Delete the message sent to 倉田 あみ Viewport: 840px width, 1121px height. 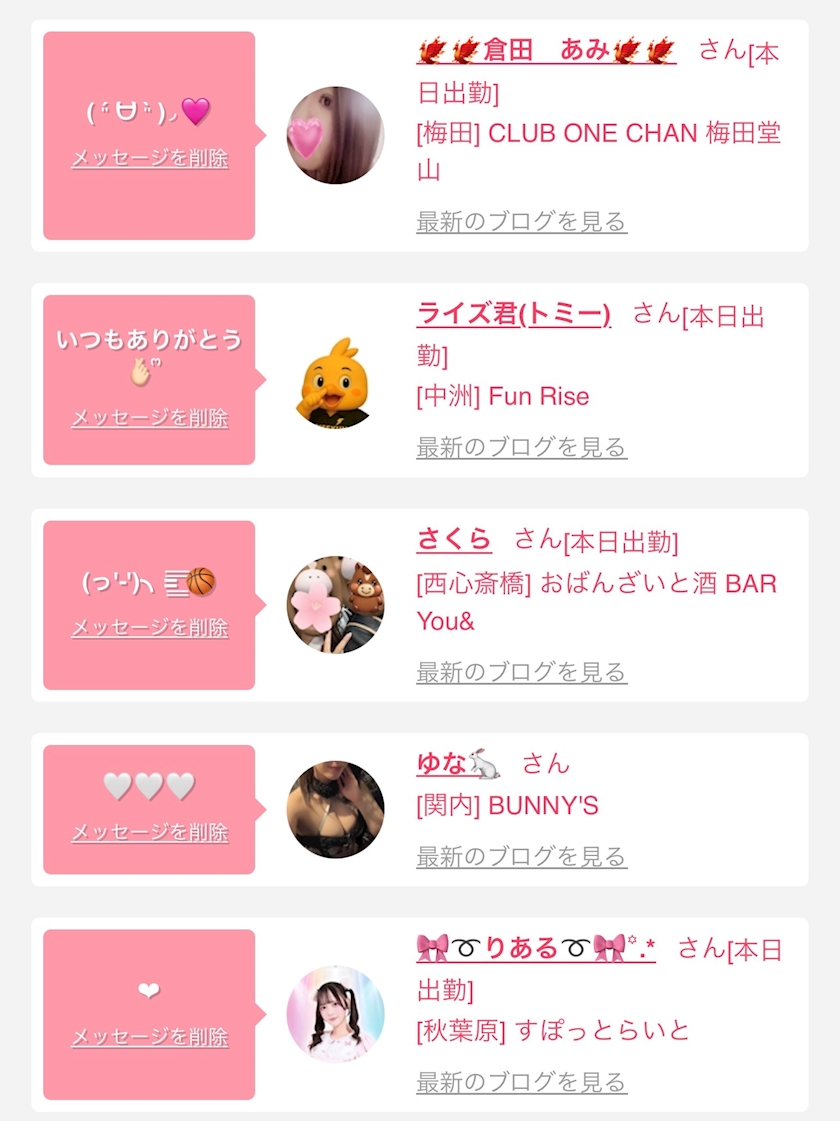[149, 158]
